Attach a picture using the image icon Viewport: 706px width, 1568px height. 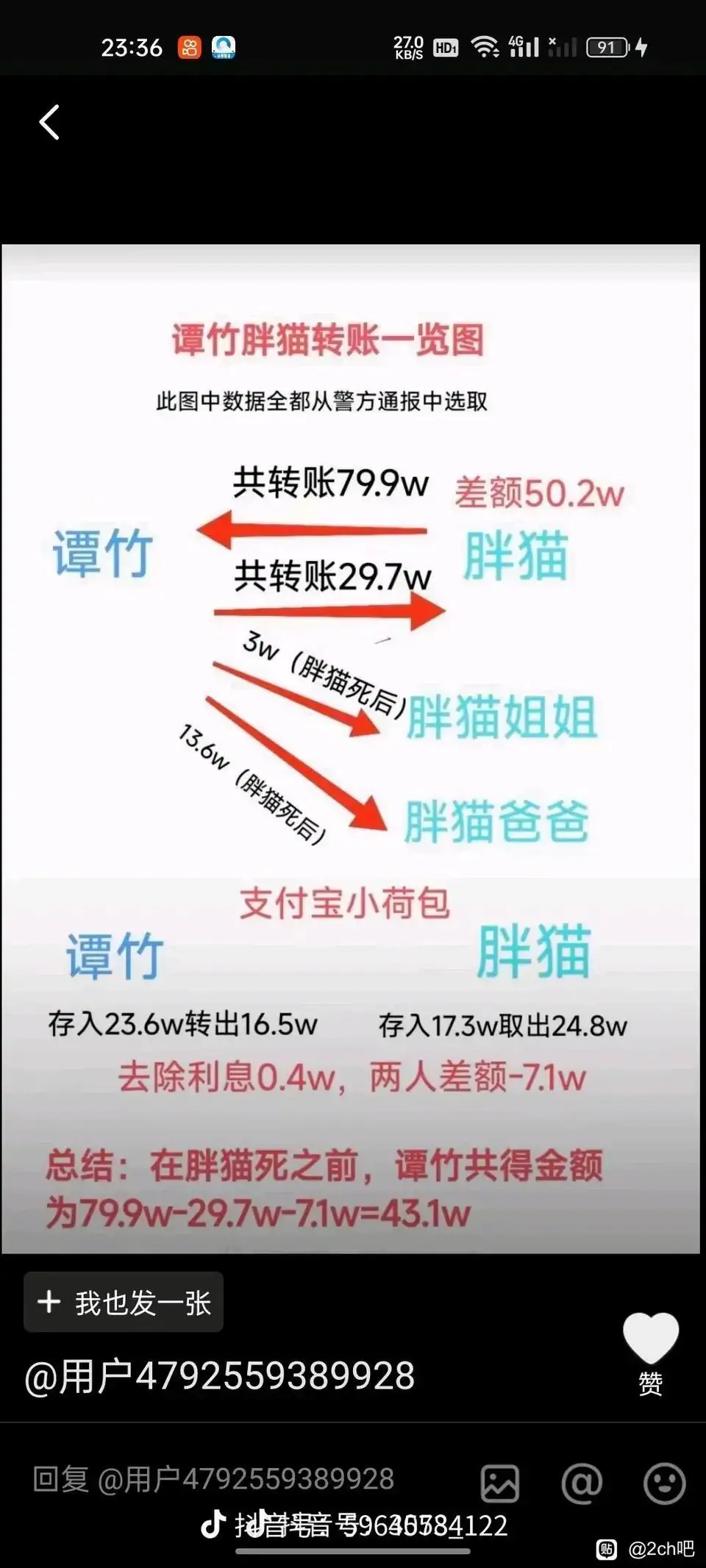pyautogui.click(x=500, y=1483)
